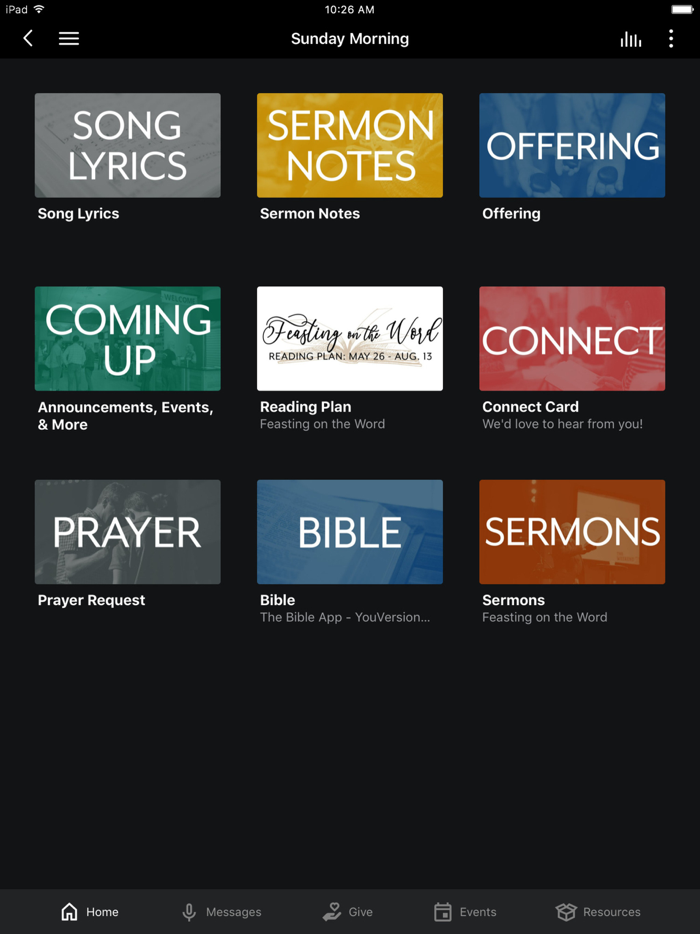Switch to the Home tab
The image size is (700, 934).
point(89,912)
